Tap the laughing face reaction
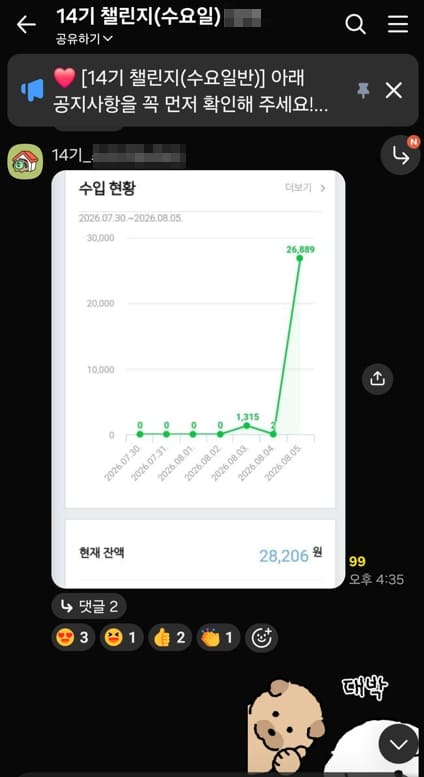This screenshot has width=424, height=777. 121,638
